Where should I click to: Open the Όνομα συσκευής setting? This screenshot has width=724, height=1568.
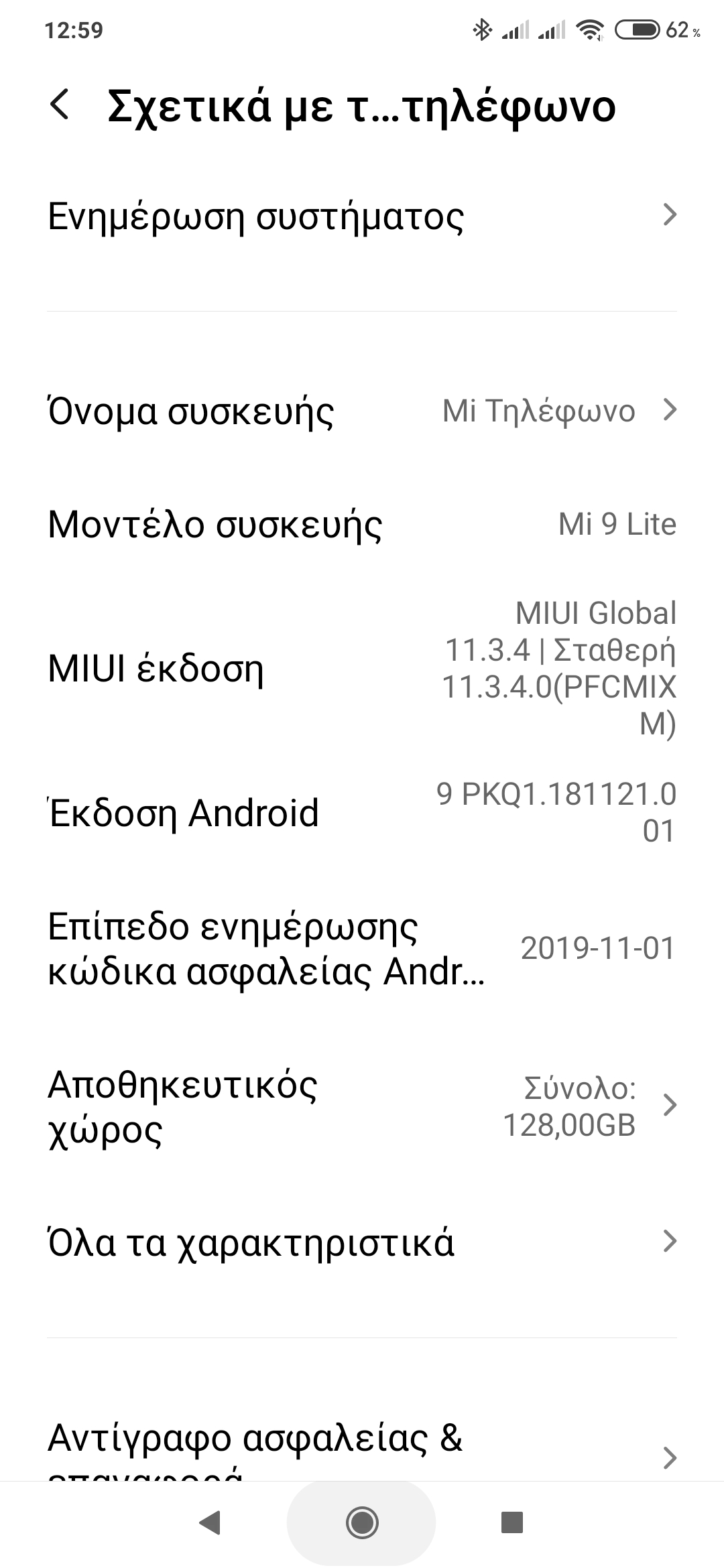362,411
